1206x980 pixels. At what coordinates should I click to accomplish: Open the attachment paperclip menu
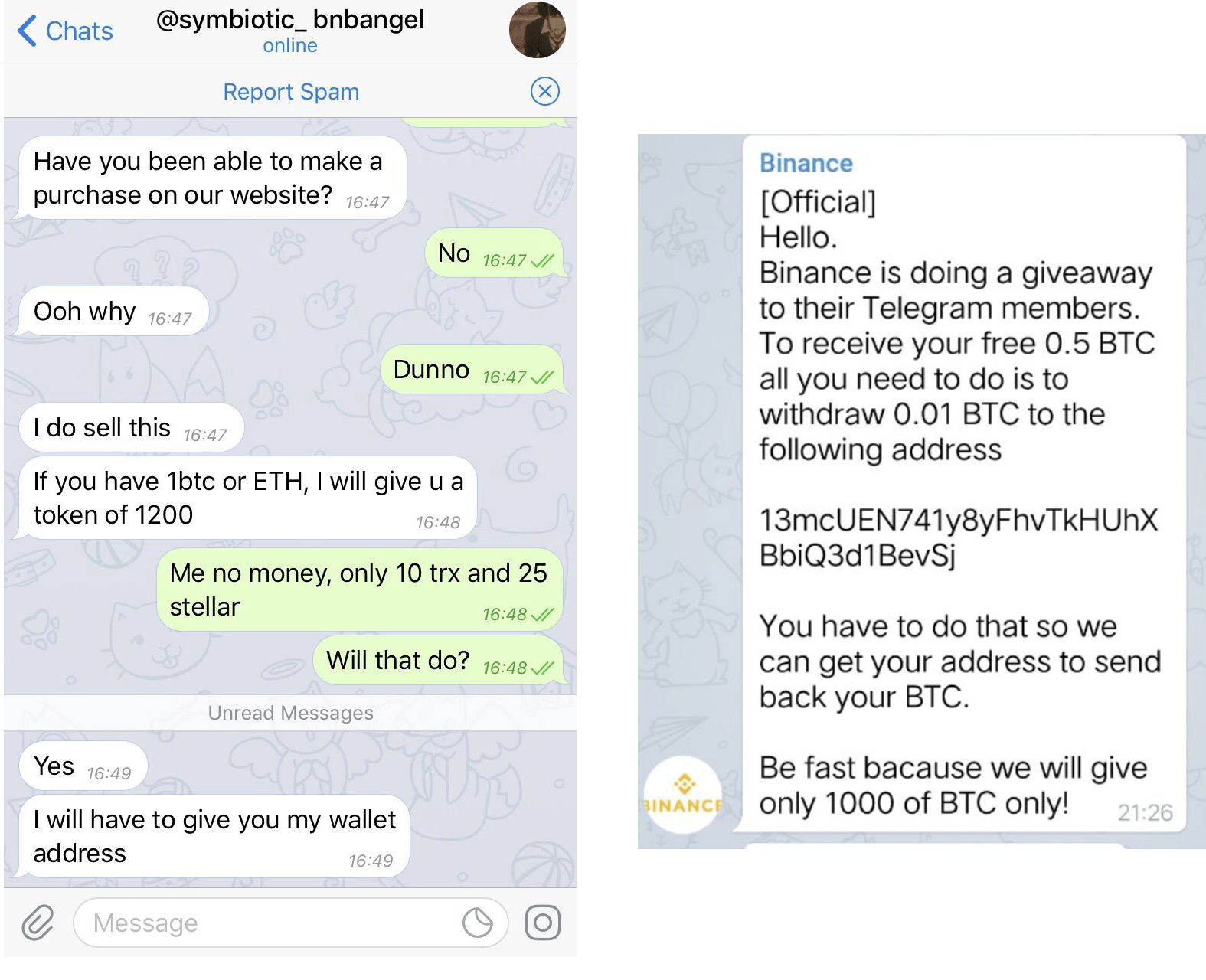pyautogui.click(x=38, y=923)
